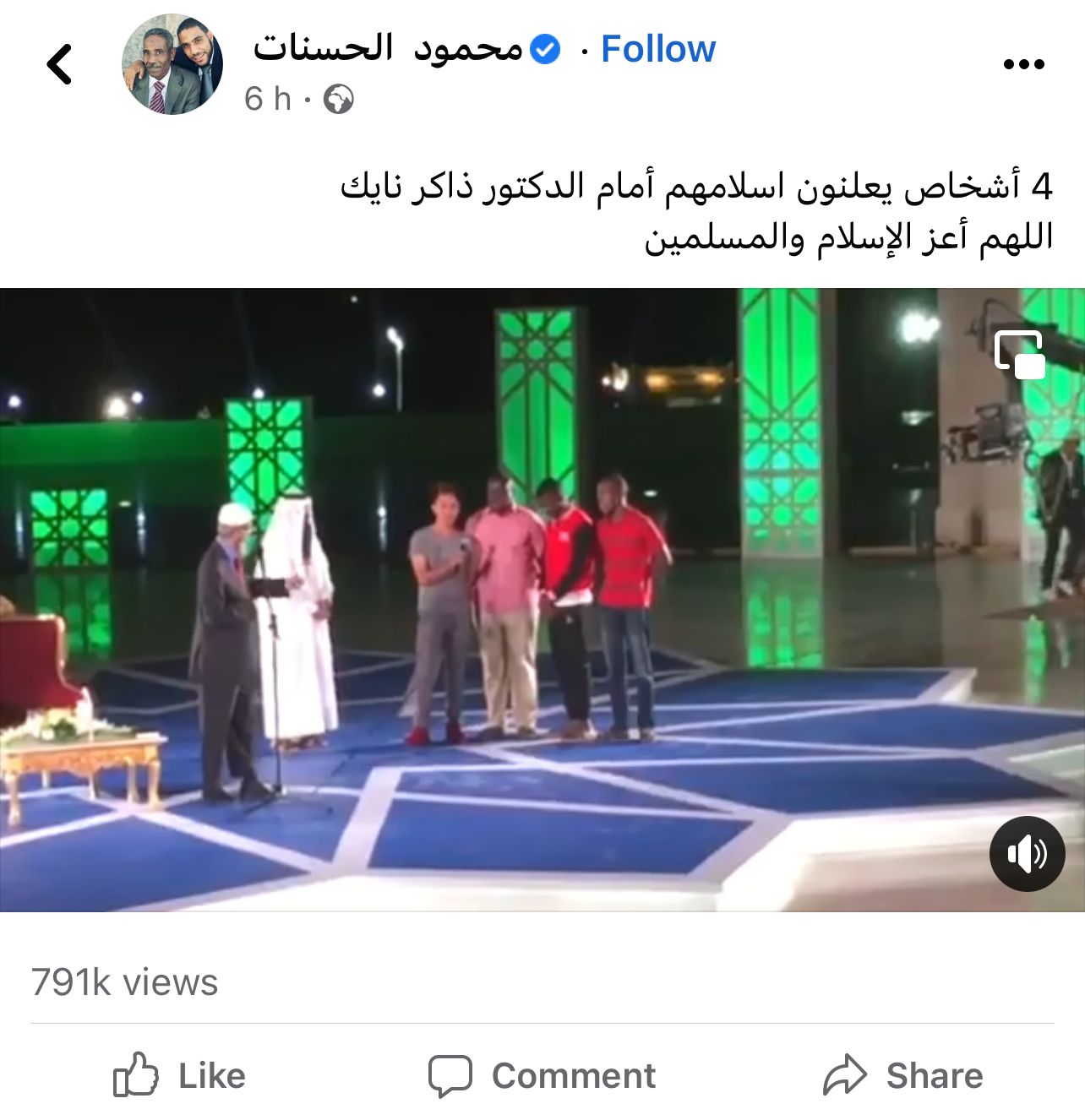Image resolution: width=1085 pixels, height=1120 pixels.
Task: Minimize video to picture-in-picture
Action: click(x=1019, y=354)
